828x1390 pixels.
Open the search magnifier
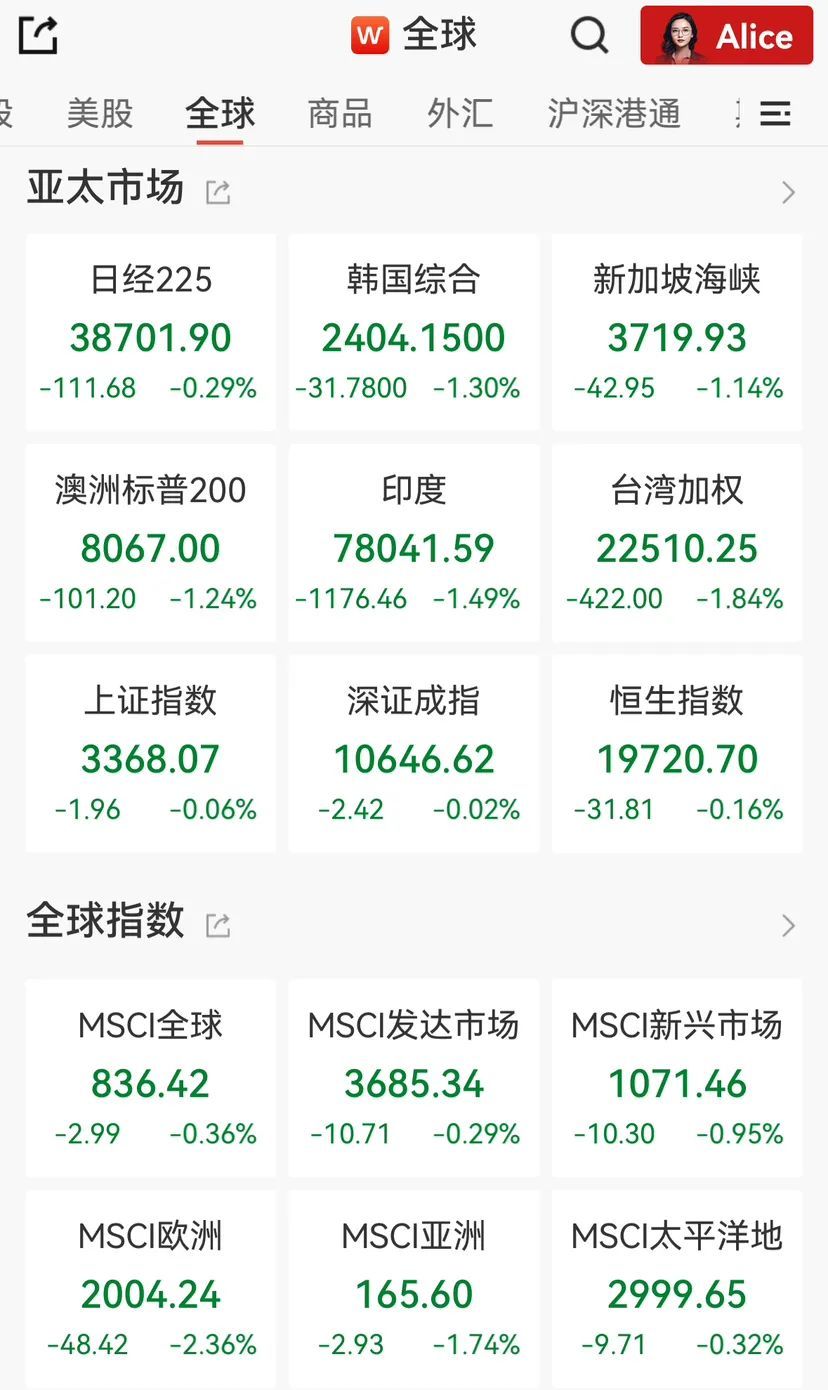pyautogui.click(x=589, y=36)
